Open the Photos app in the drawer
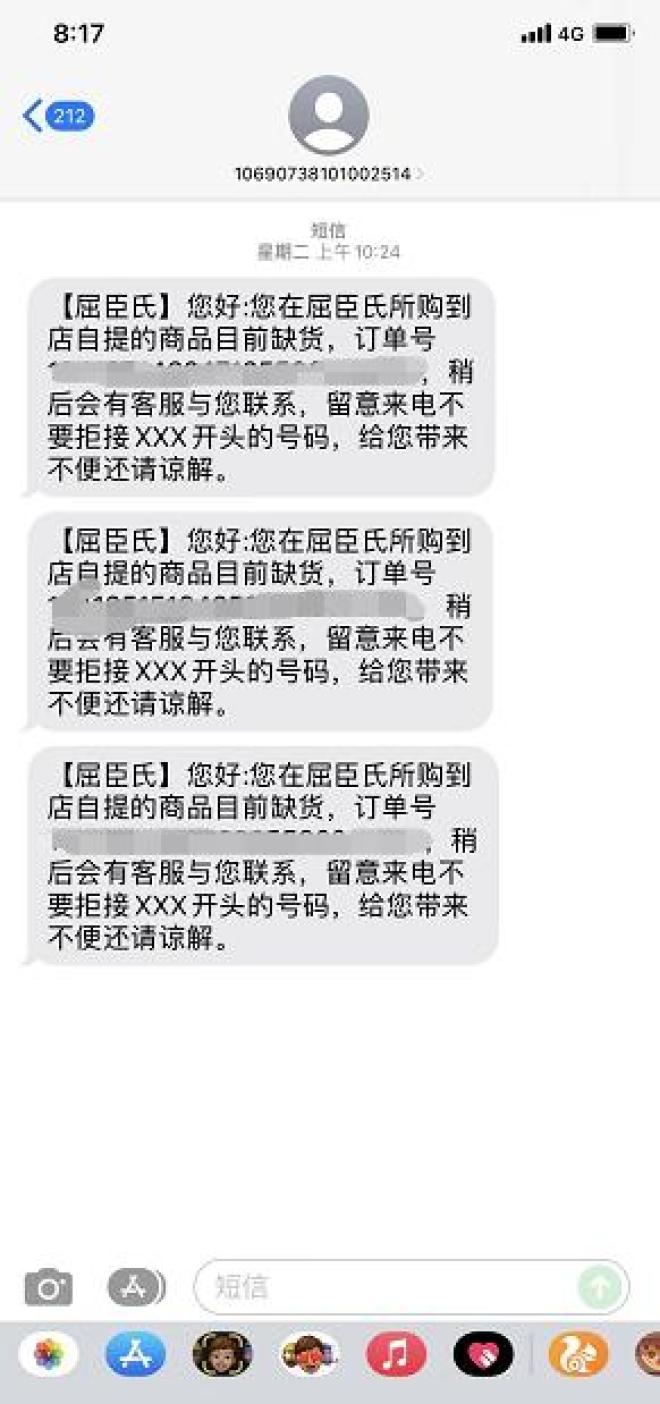The image size is (660, 1404). pyautogui.click(x=48, y=1356)
